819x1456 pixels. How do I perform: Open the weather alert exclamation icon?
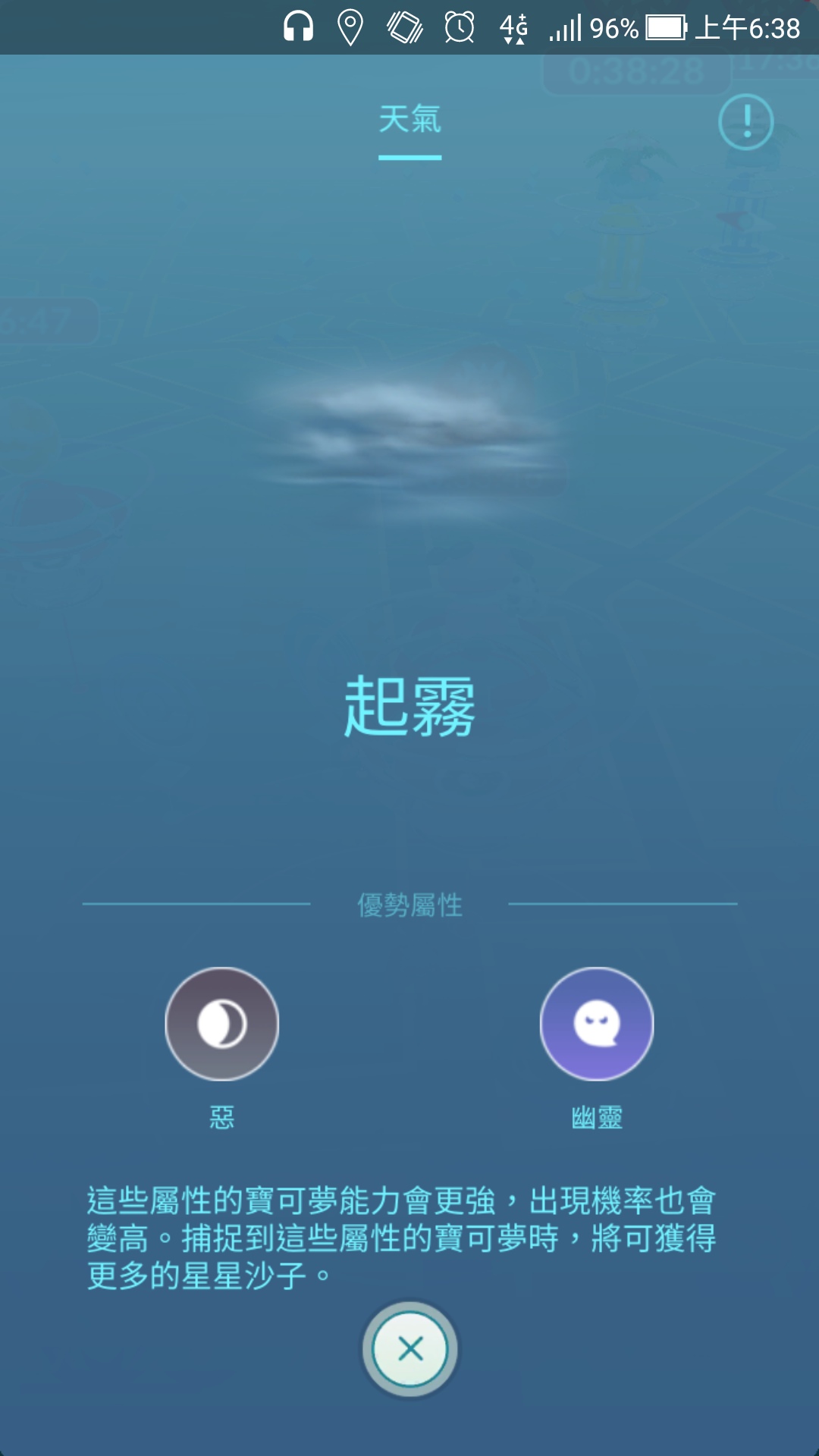click(745, 121)
